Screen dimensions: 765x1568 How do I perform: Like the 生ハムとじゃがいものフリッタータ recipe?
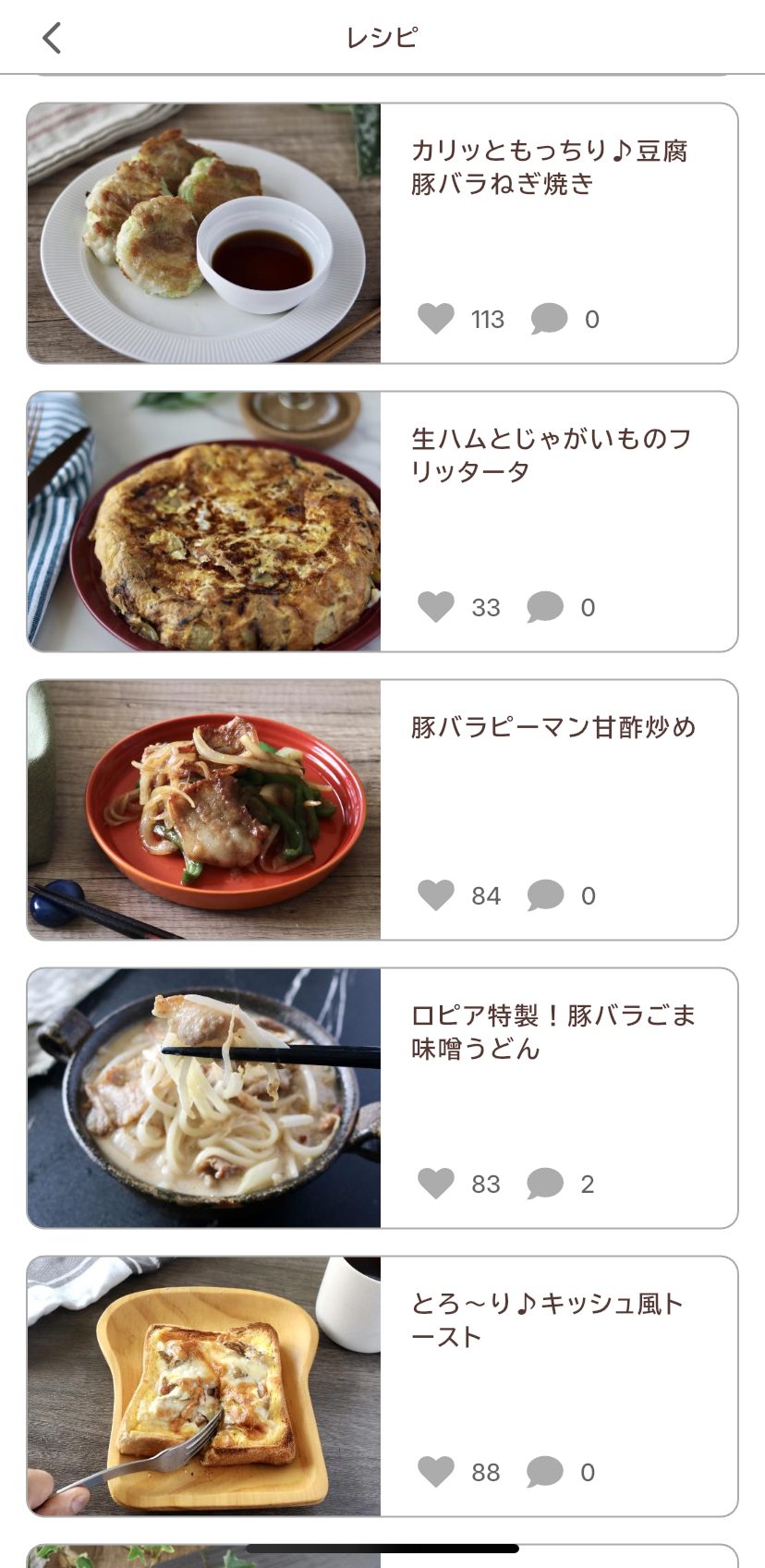436,607
